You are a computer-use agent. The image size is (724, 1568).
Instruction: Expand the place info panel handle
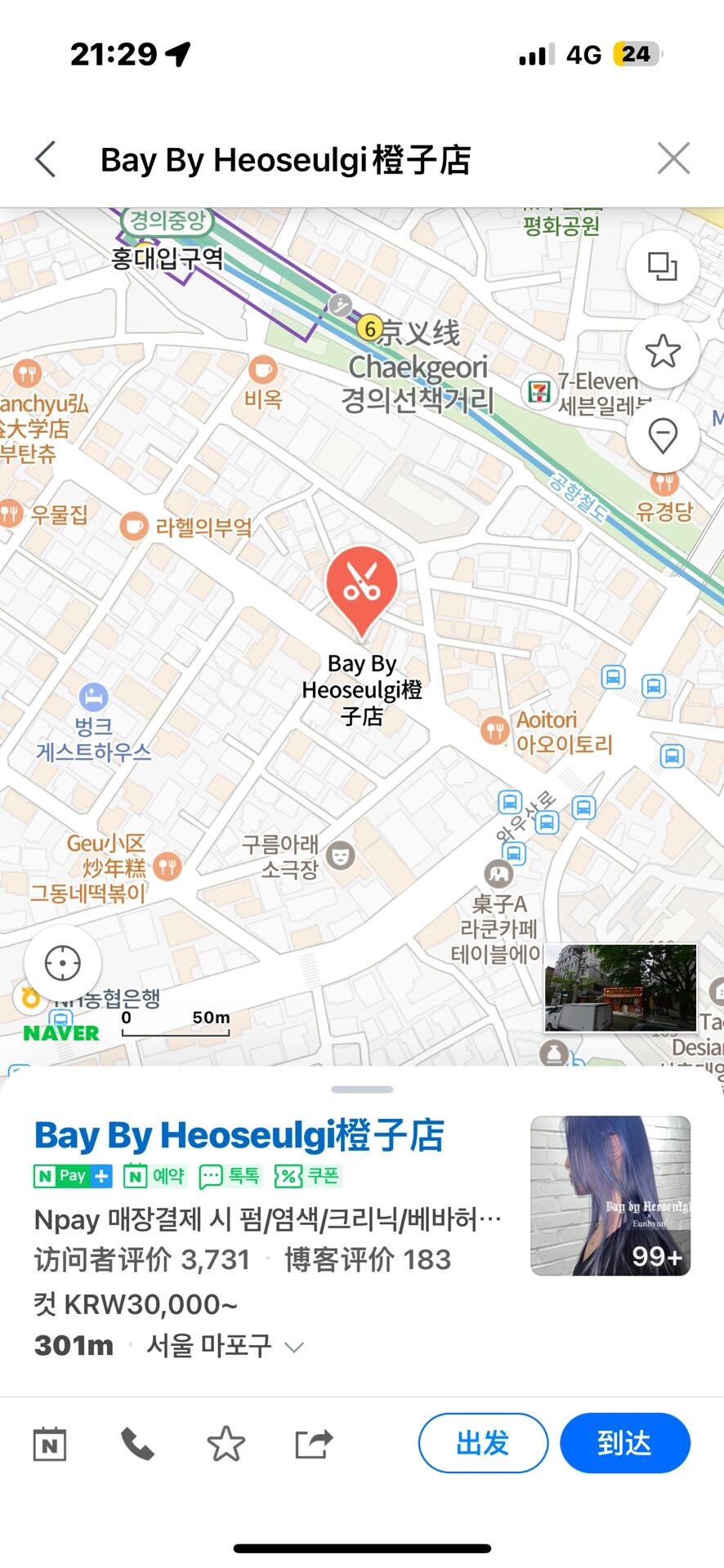tap(362, 1089)
